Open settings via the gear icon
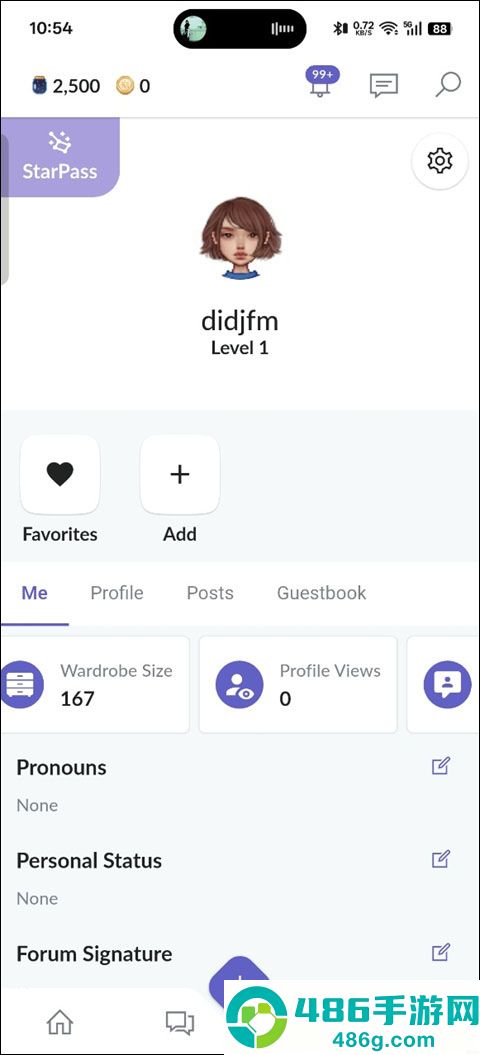Viewport: 480px width, 1055px height. pyautogui.click(x=440, y=161)
